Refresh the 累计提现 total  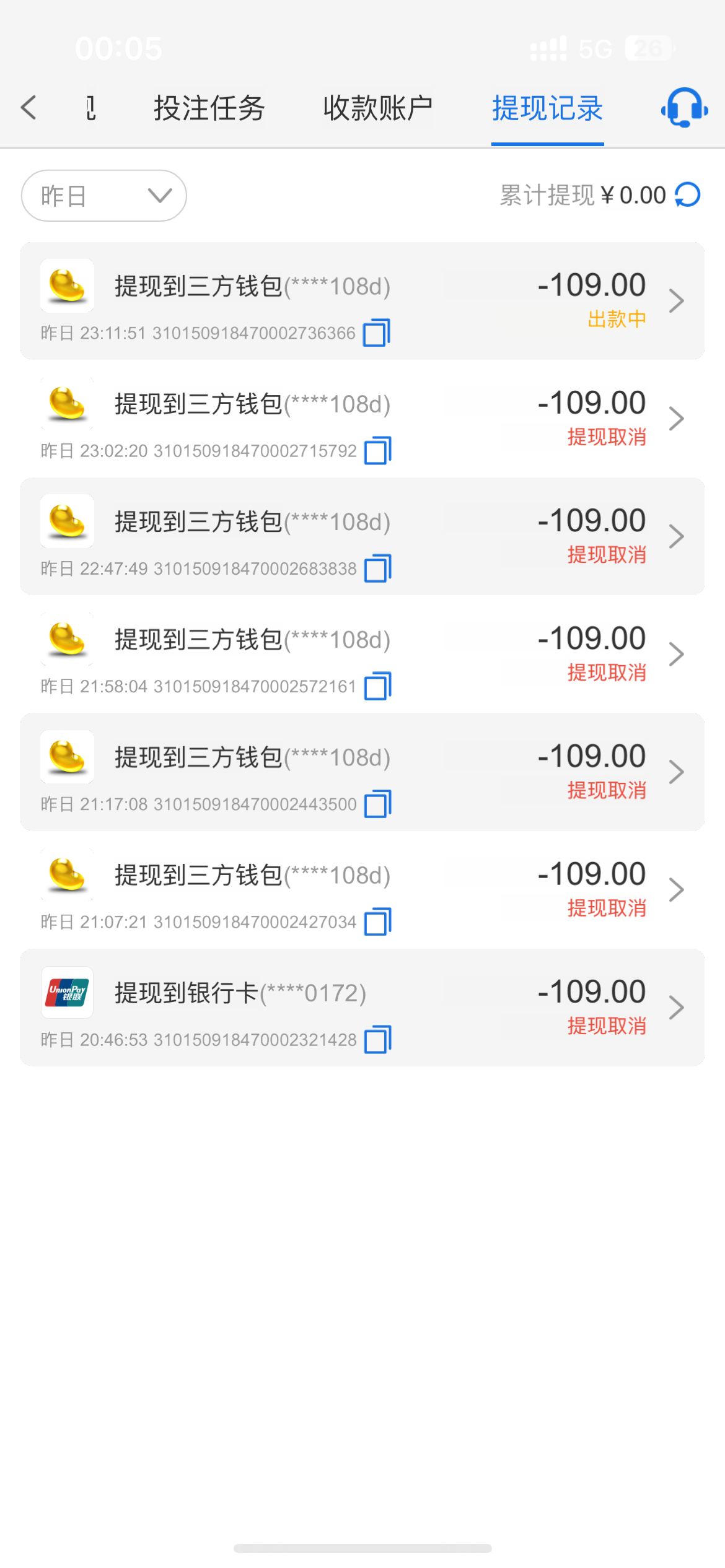click(x=688, y=195)
